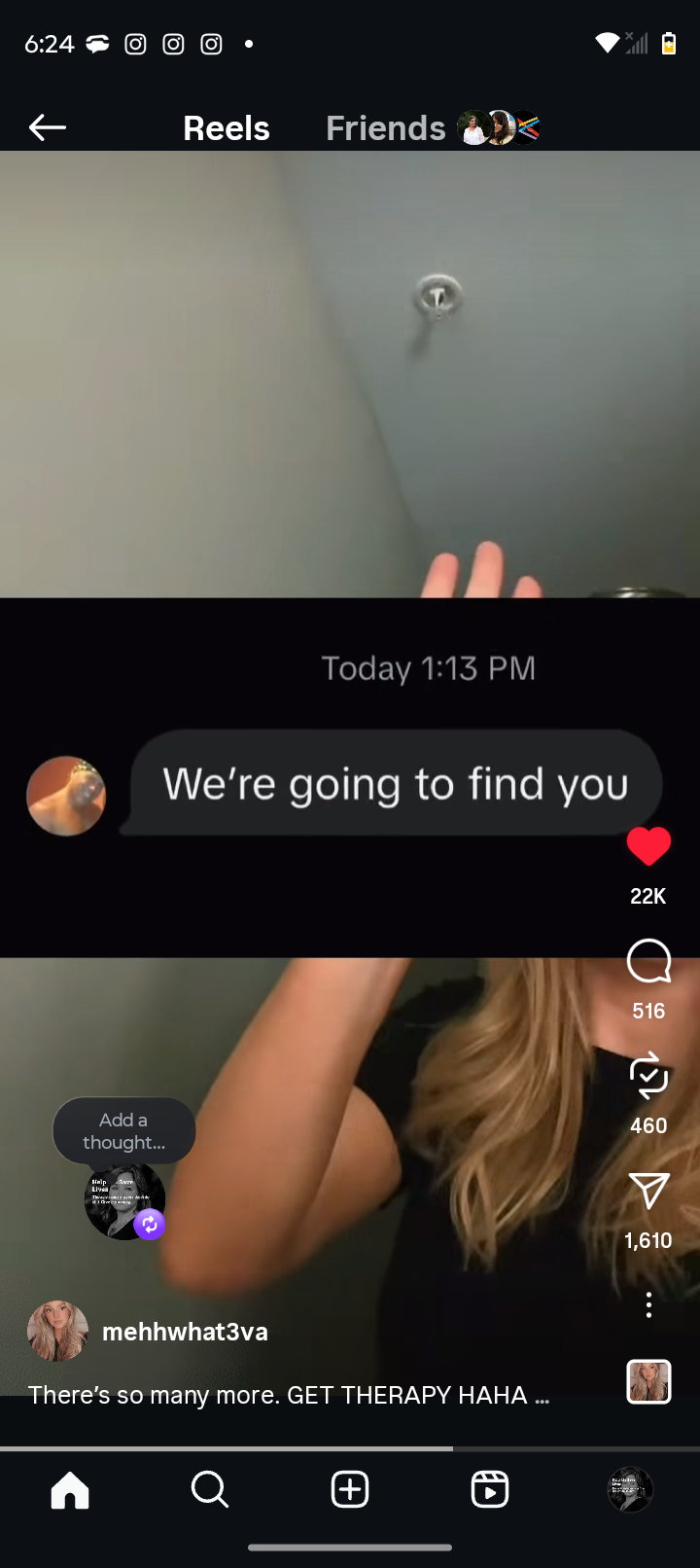Open my profile tab
This screenshot has height=1568, width=700.
(x=630, y=1489)
